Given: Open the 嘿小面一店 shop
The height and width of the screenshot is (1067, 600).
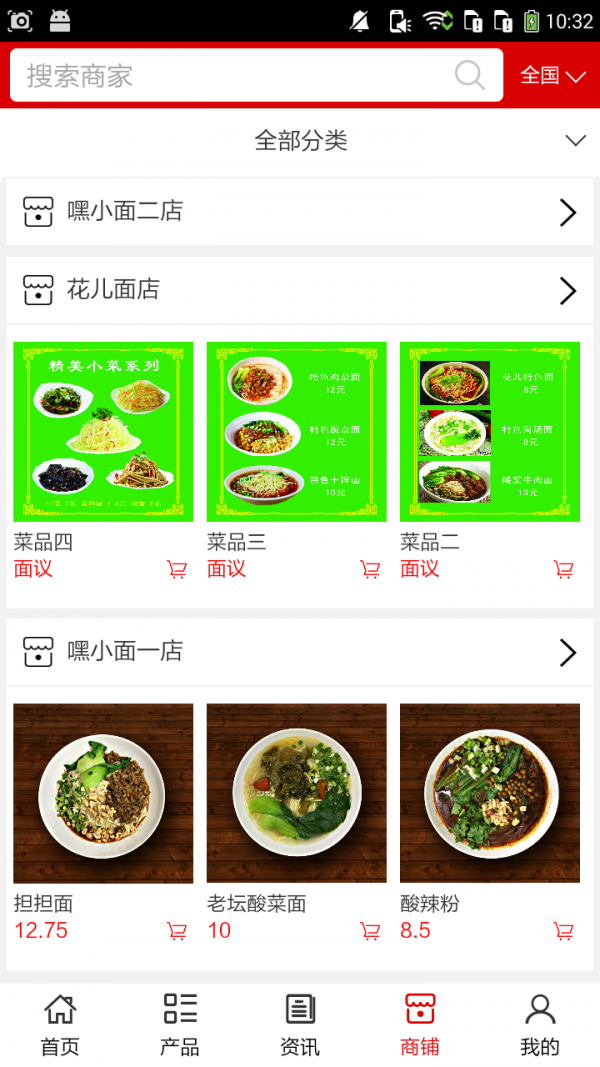Looking at the screenshot, I should point(300,652).
